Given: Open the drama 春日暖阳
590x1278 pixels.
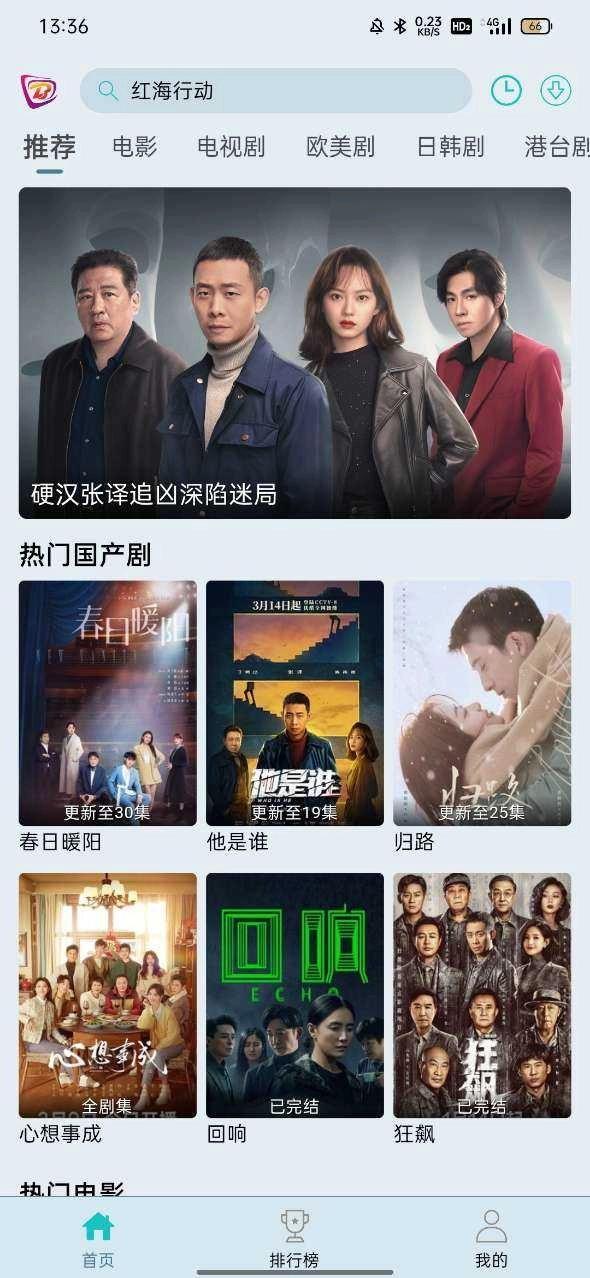Looking at the screenshot, I should (x=108, y=717).
